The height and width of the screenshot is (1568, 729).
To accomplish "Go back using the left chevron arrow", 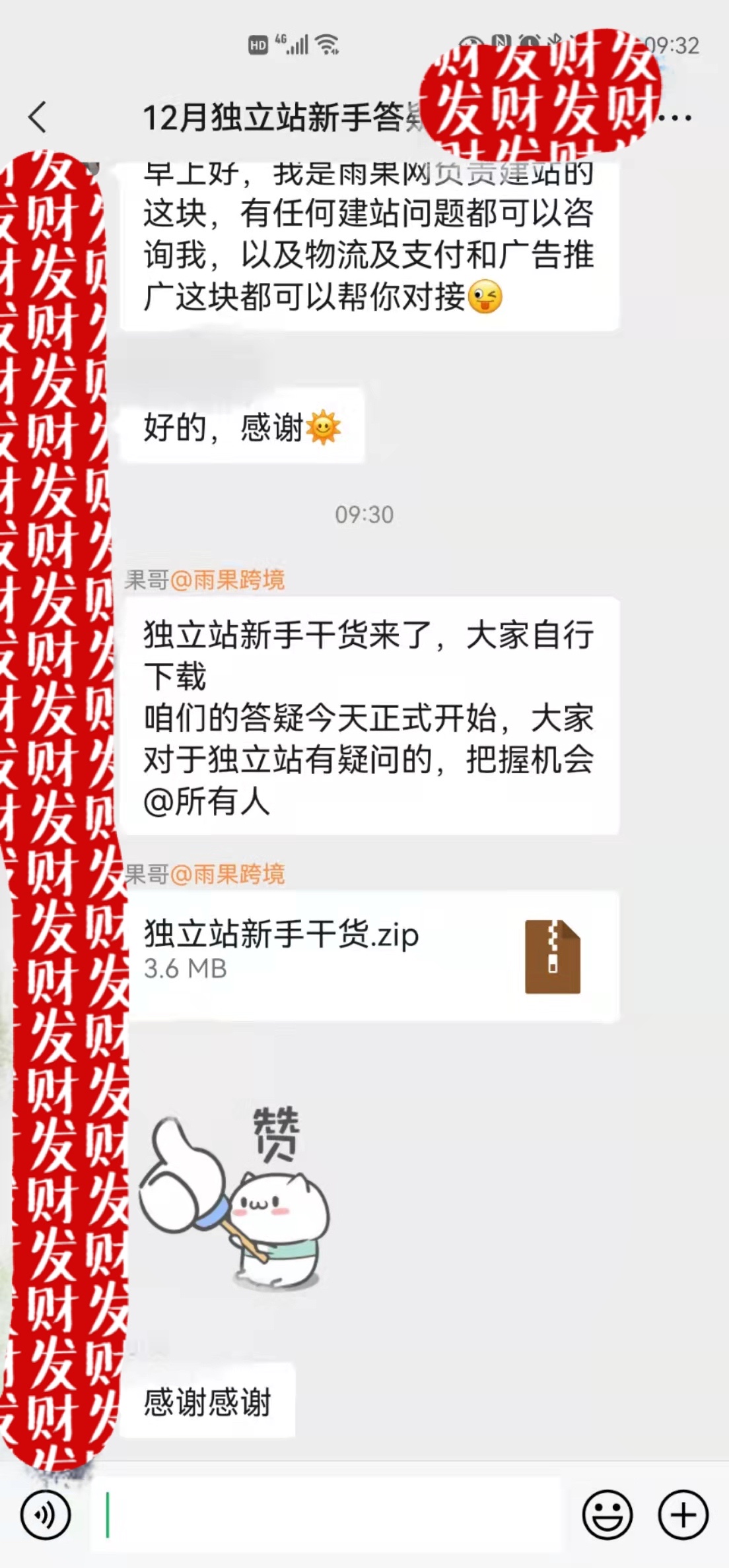I will 38,115.
